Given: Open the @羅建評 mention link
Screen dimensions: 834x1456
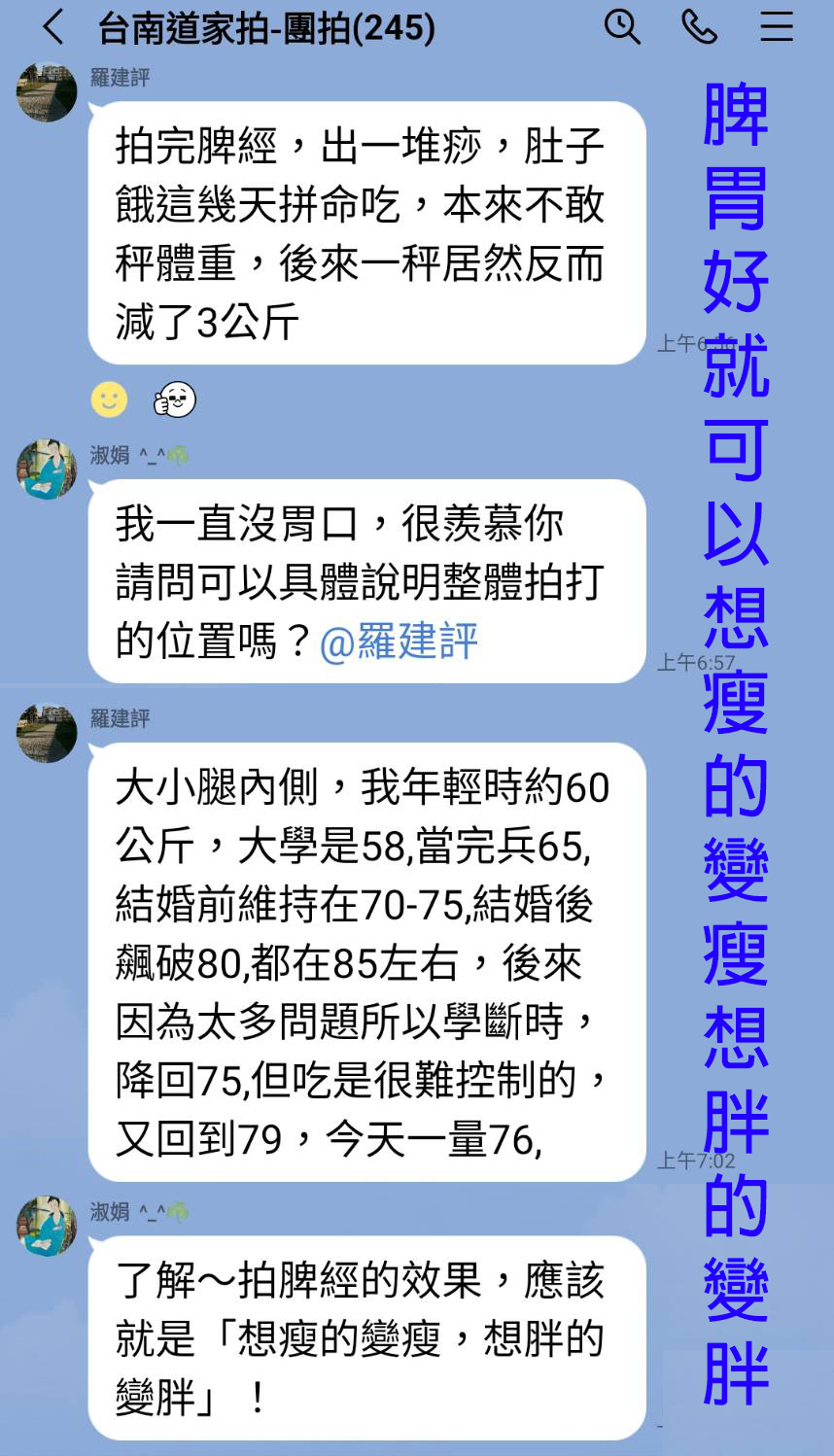Looking at the screenshot, I should 399,642.
